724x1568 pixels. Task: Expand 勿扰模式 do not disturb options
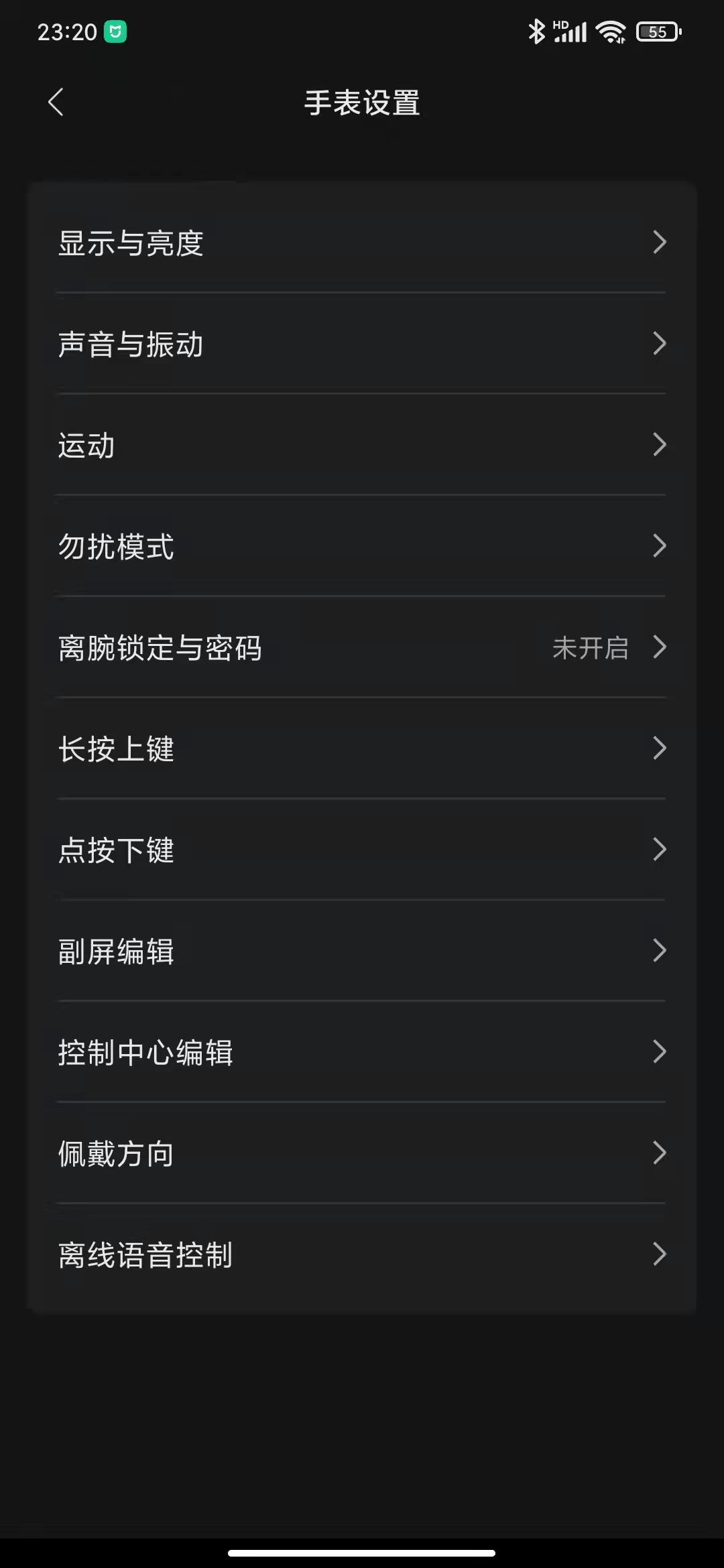coord(362,546)
